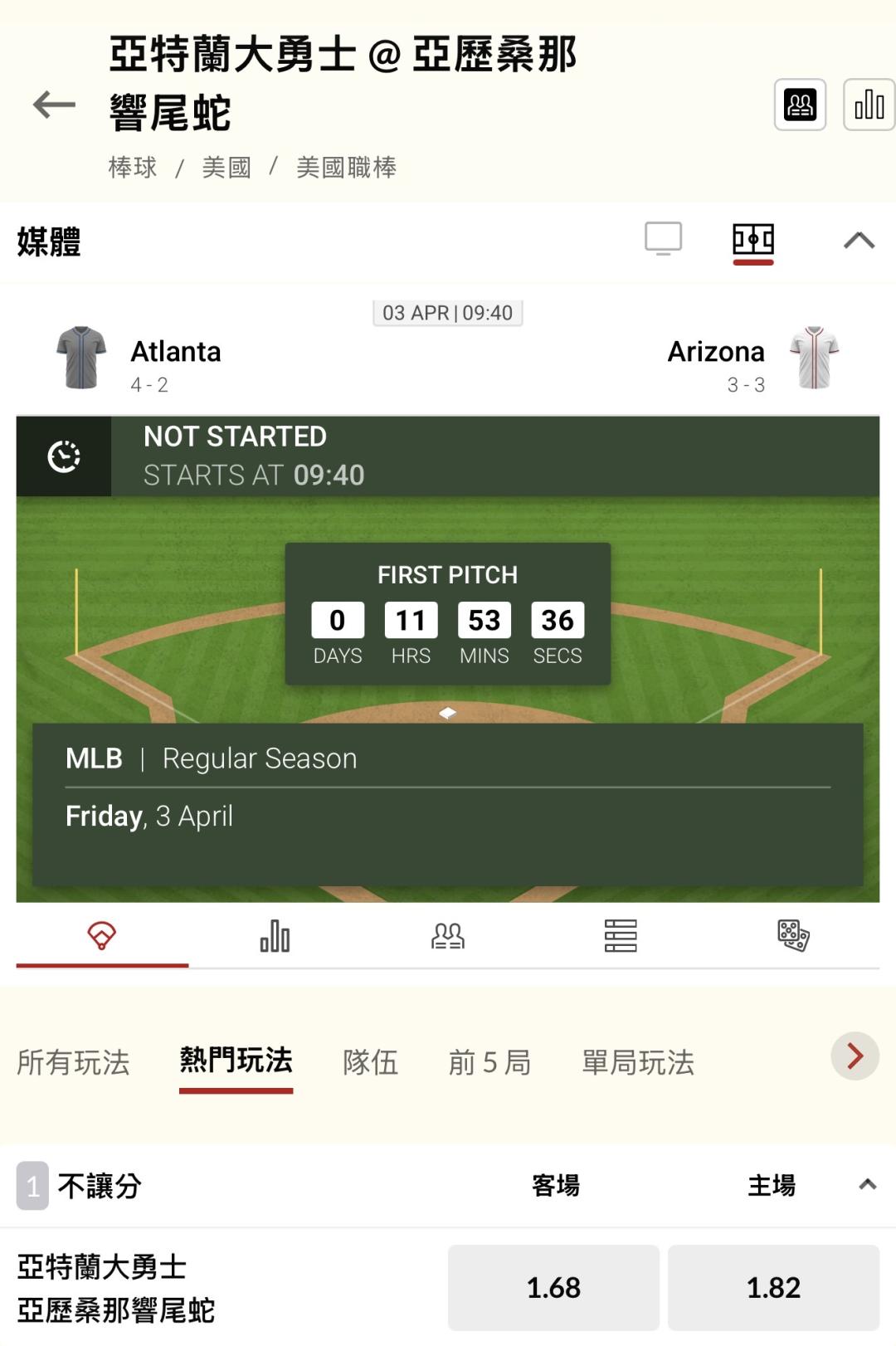Open the 前 5 局 tab
The image size is (896, 1346).
click(x=489, y=1061)
